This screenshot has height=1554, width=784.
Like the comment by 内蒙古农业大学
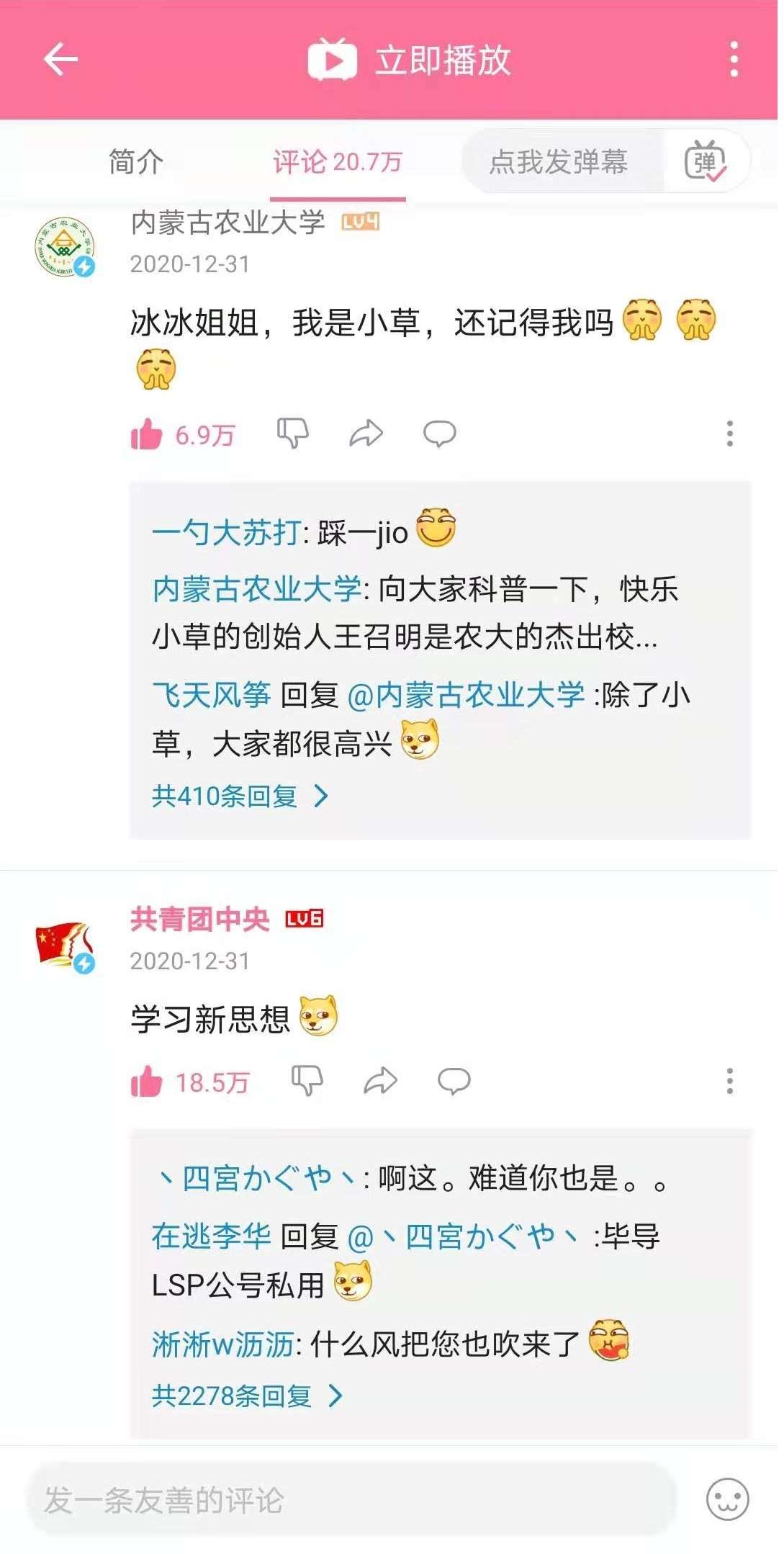tap(147, 434)
